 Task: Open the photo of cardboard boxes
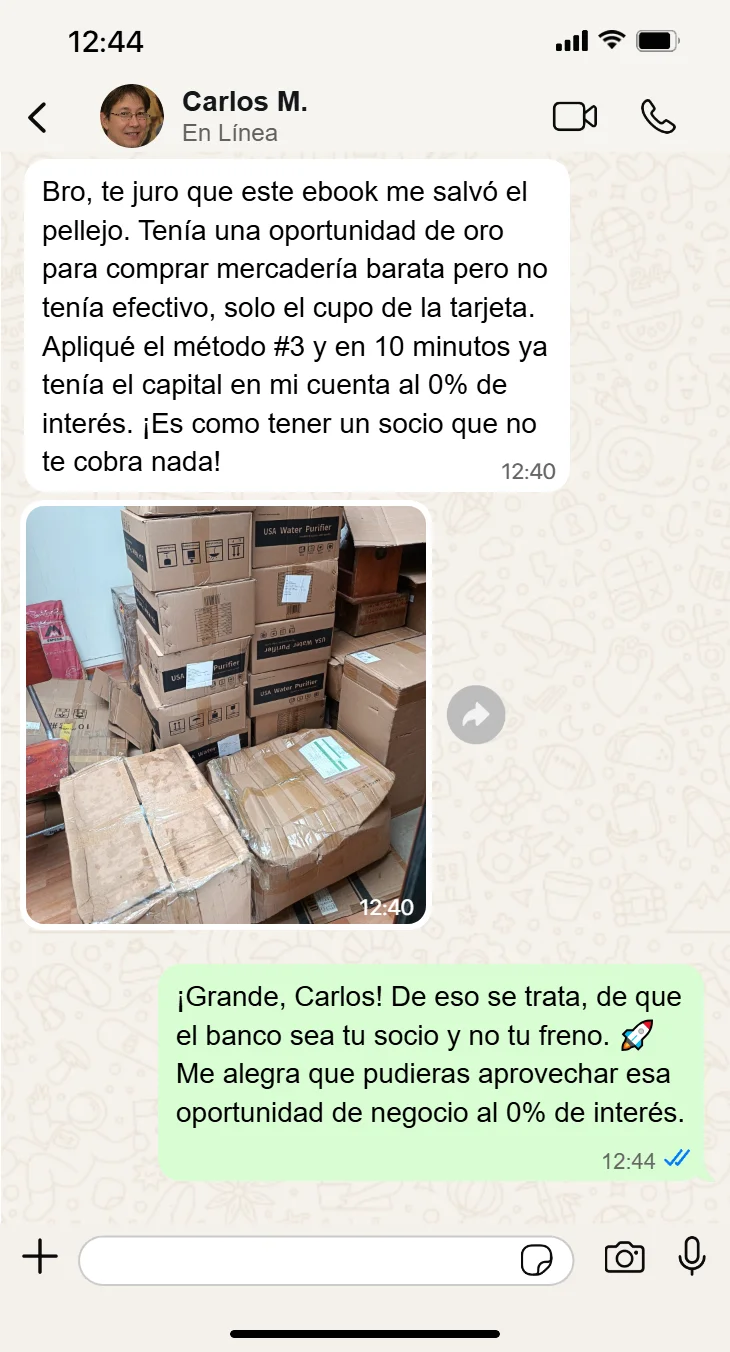point(226,714)
